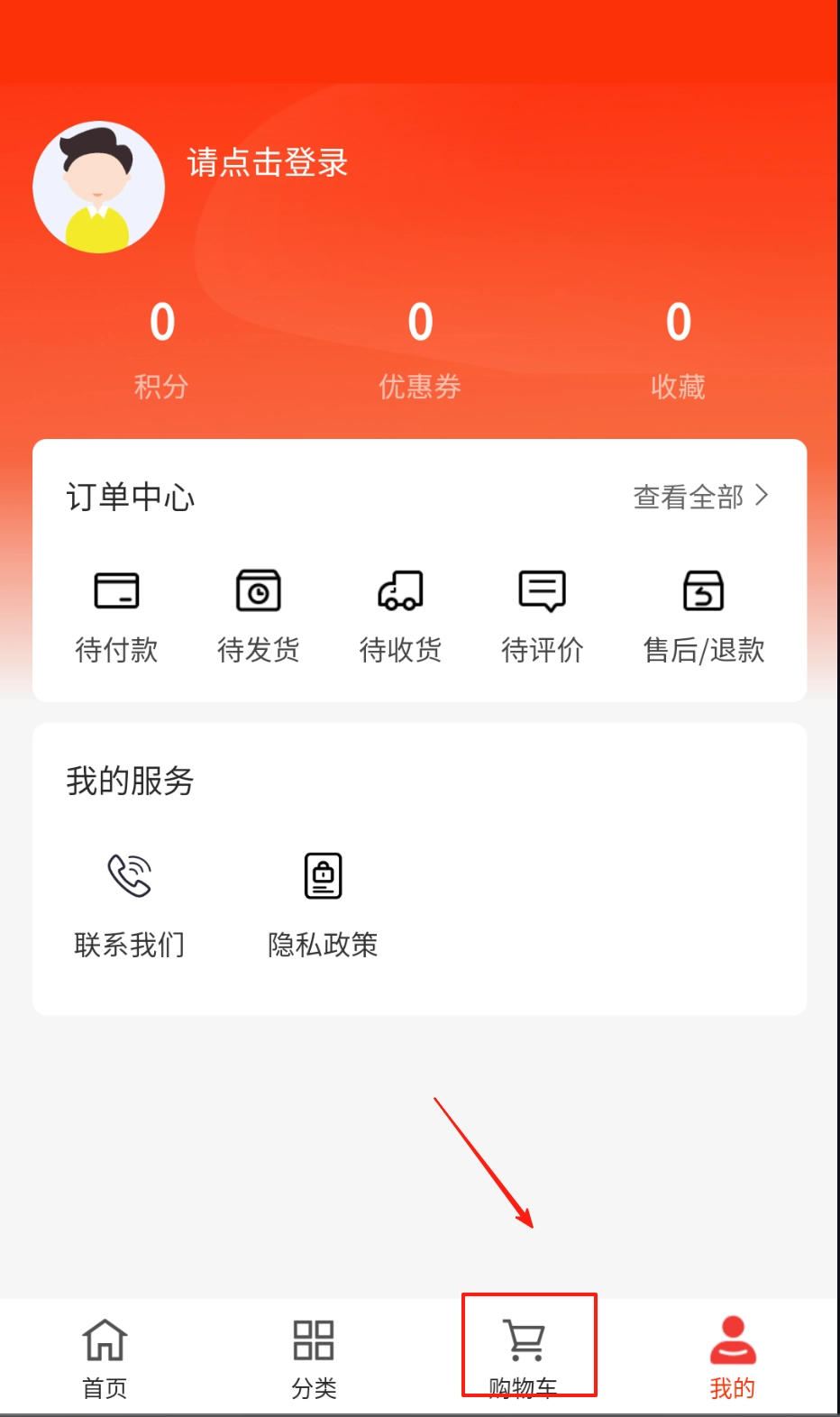
Task: Open 优惠券 coupons
Action: click(x=420, y=347)
